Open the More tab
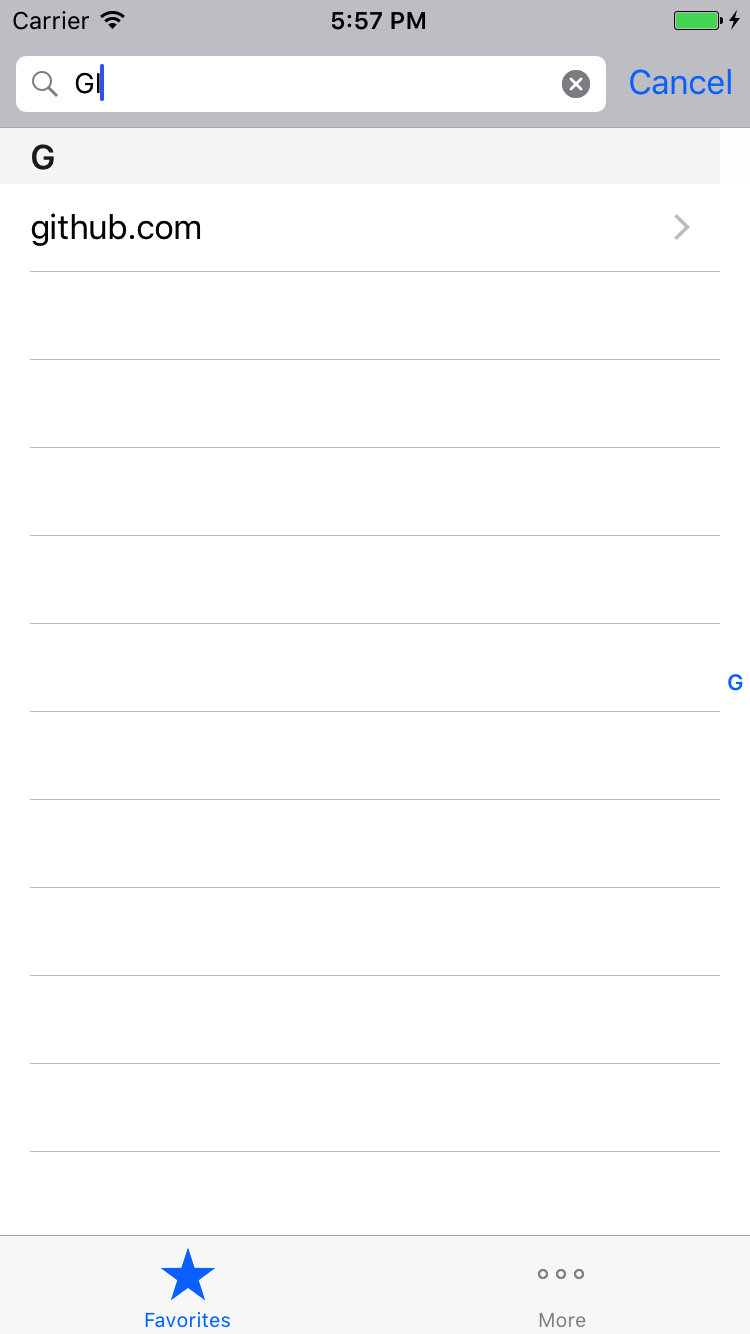This screenshot has width=750, height=1334. click(561, 1288)
